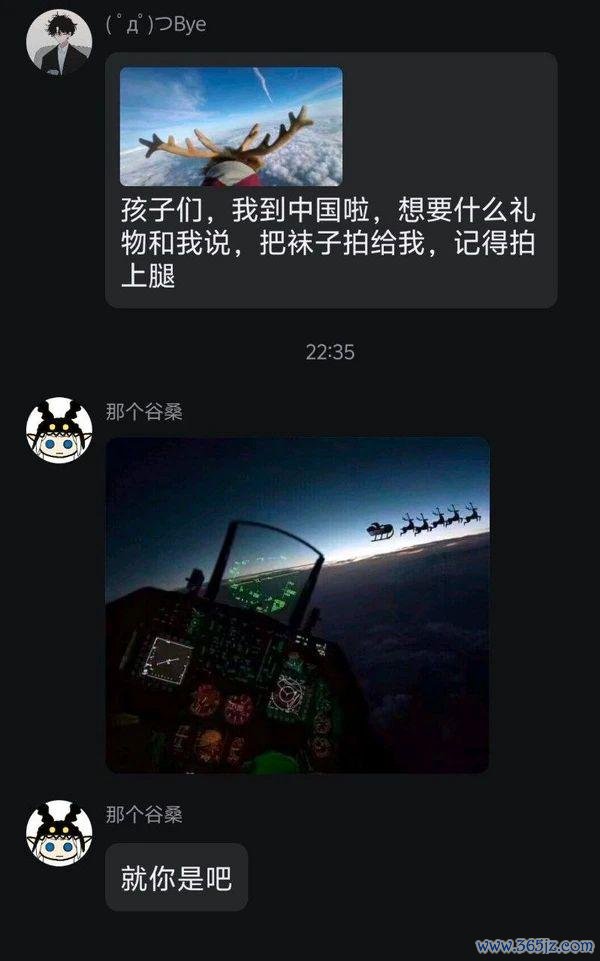600x961 pixels.
Task: Open the profile avatar of the Bye user
Action: tap(59, 42)
